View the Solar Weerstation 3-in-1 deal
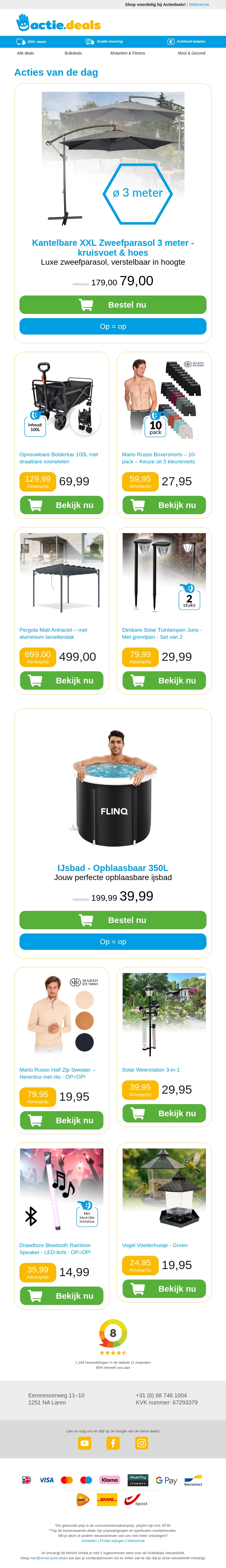 coord(164,1113)
